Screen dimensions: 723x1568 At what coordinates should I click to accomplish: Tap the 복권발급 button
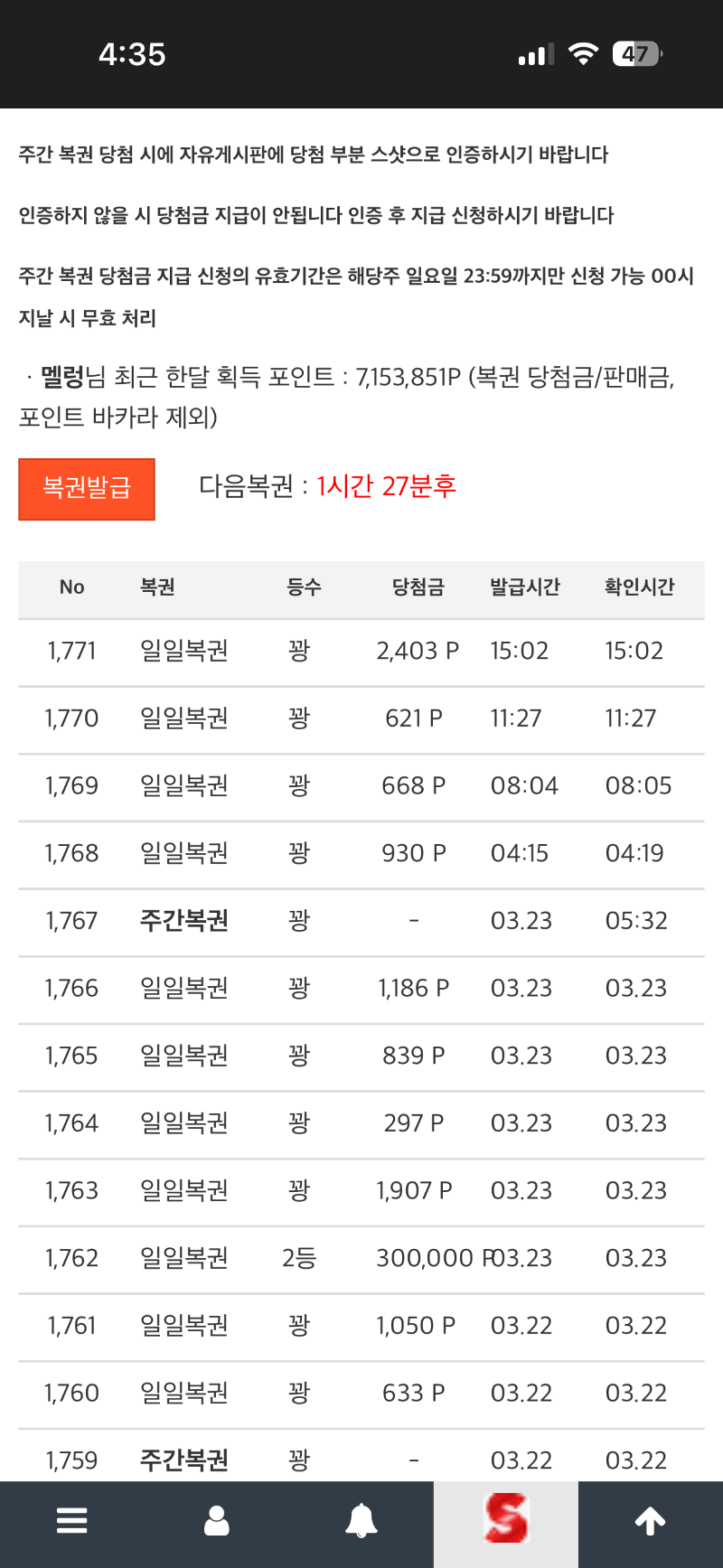click(x=87, y=489)
